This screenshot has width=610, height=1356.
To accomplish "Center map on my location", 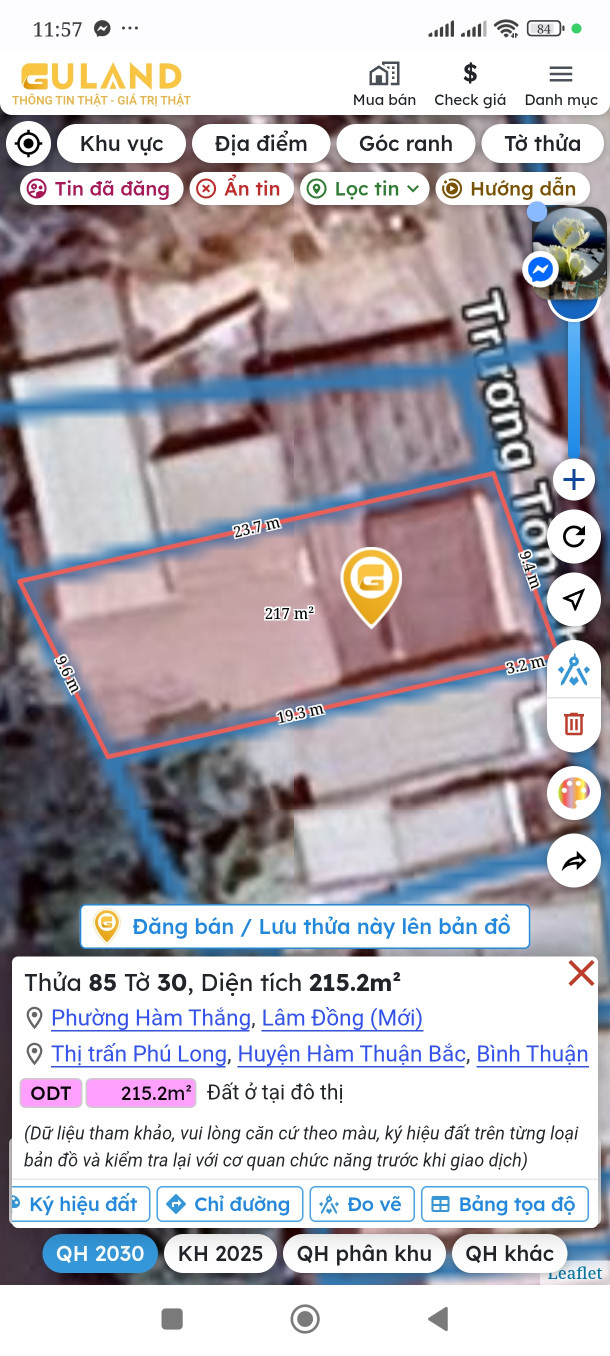I will [x=28, y=144].
